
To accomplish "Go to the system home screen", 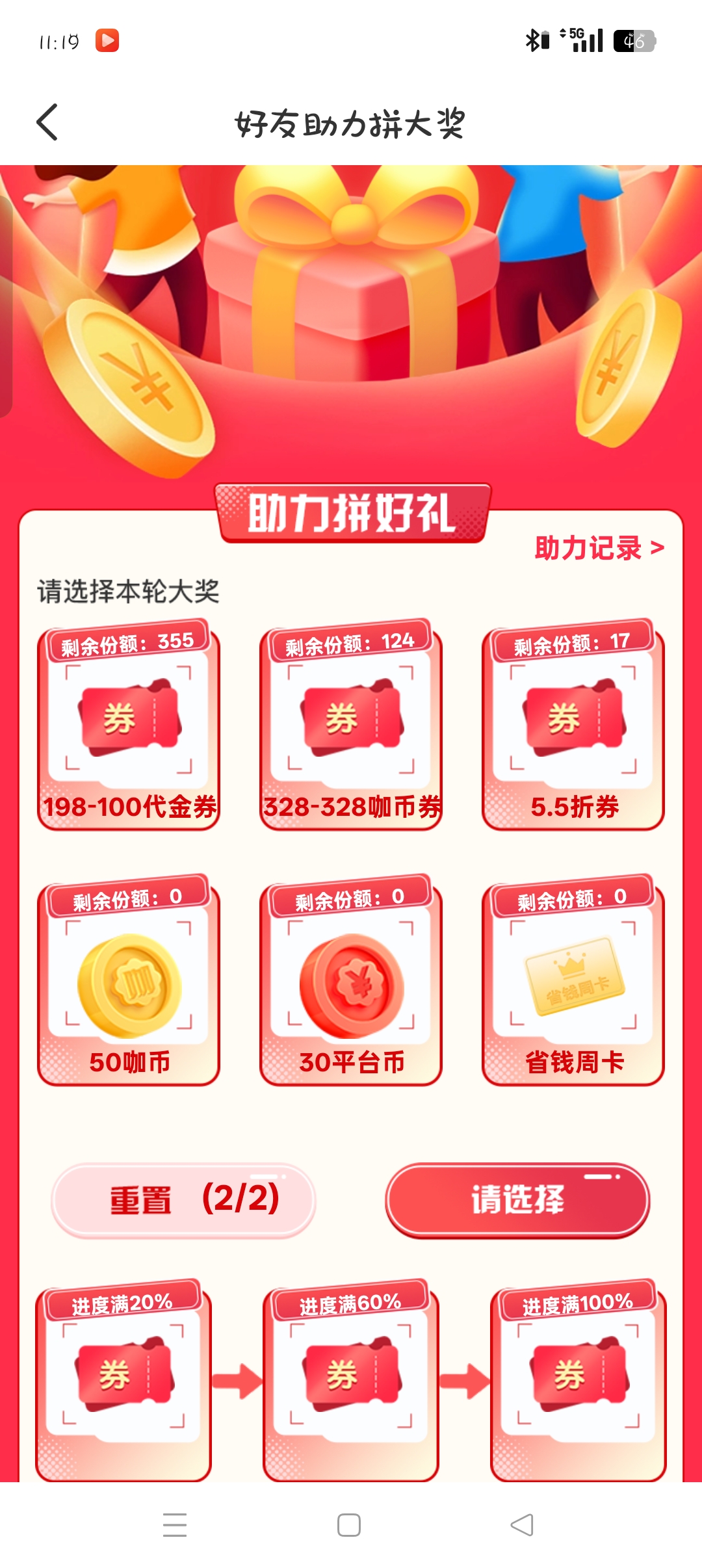I will coord(349,1525).
